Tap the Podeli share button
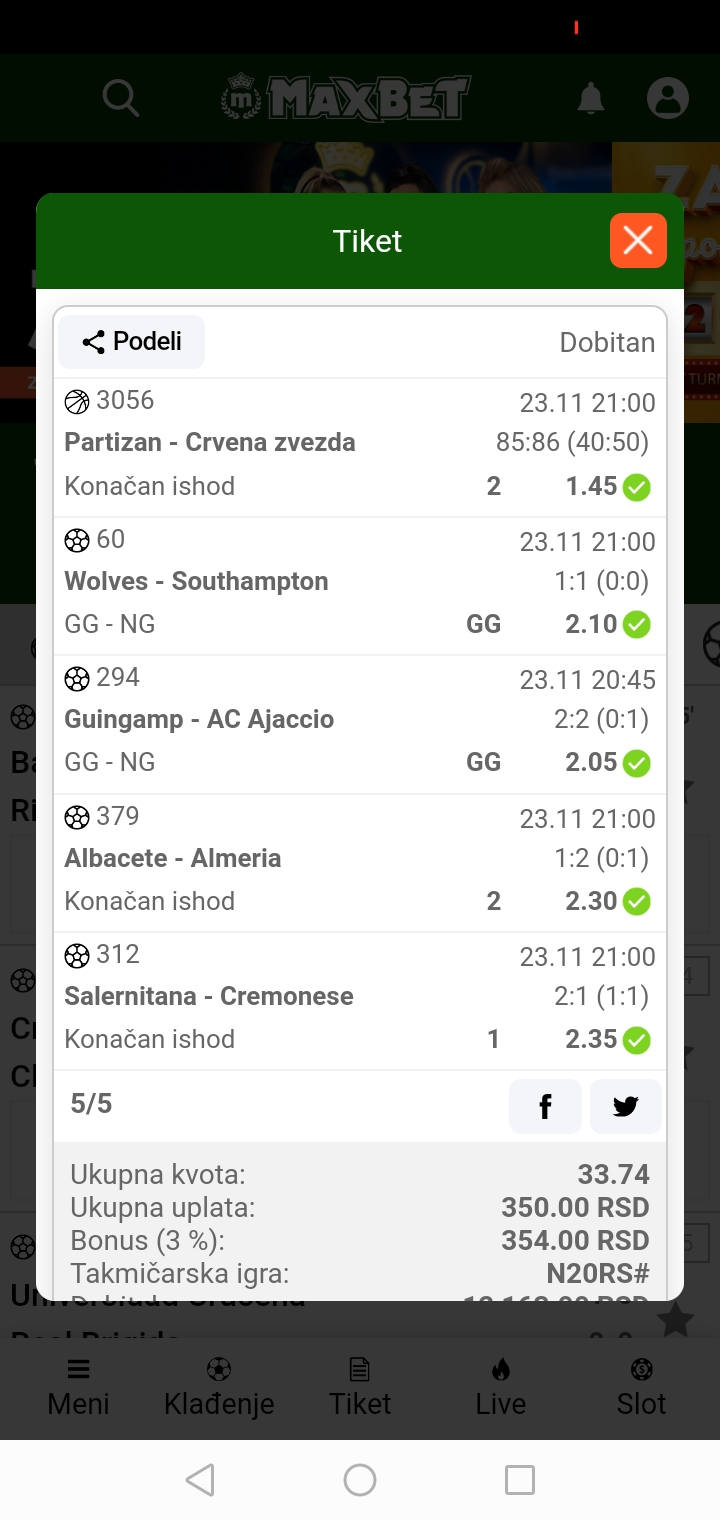This screenshot has width=720, height=1520. (132, 342)
